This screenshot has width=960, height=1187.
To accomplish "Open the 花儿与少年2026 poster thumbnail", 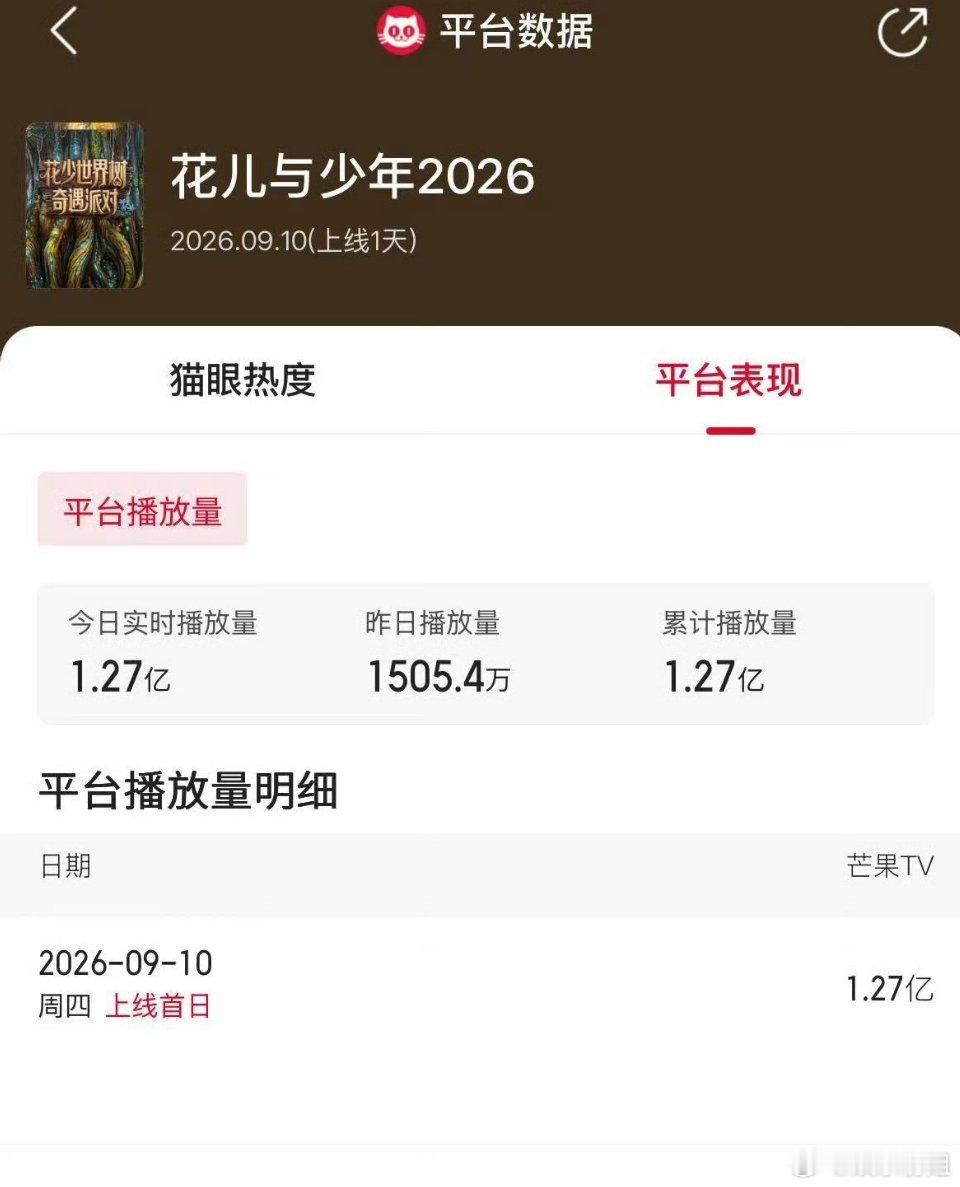I will click(x=84, y=205).
